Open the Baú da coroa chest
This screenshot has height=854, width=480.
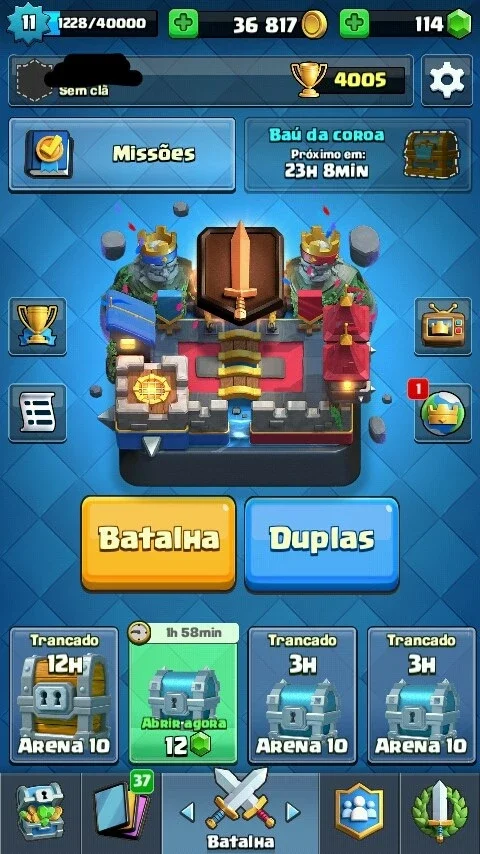[358, 155]
